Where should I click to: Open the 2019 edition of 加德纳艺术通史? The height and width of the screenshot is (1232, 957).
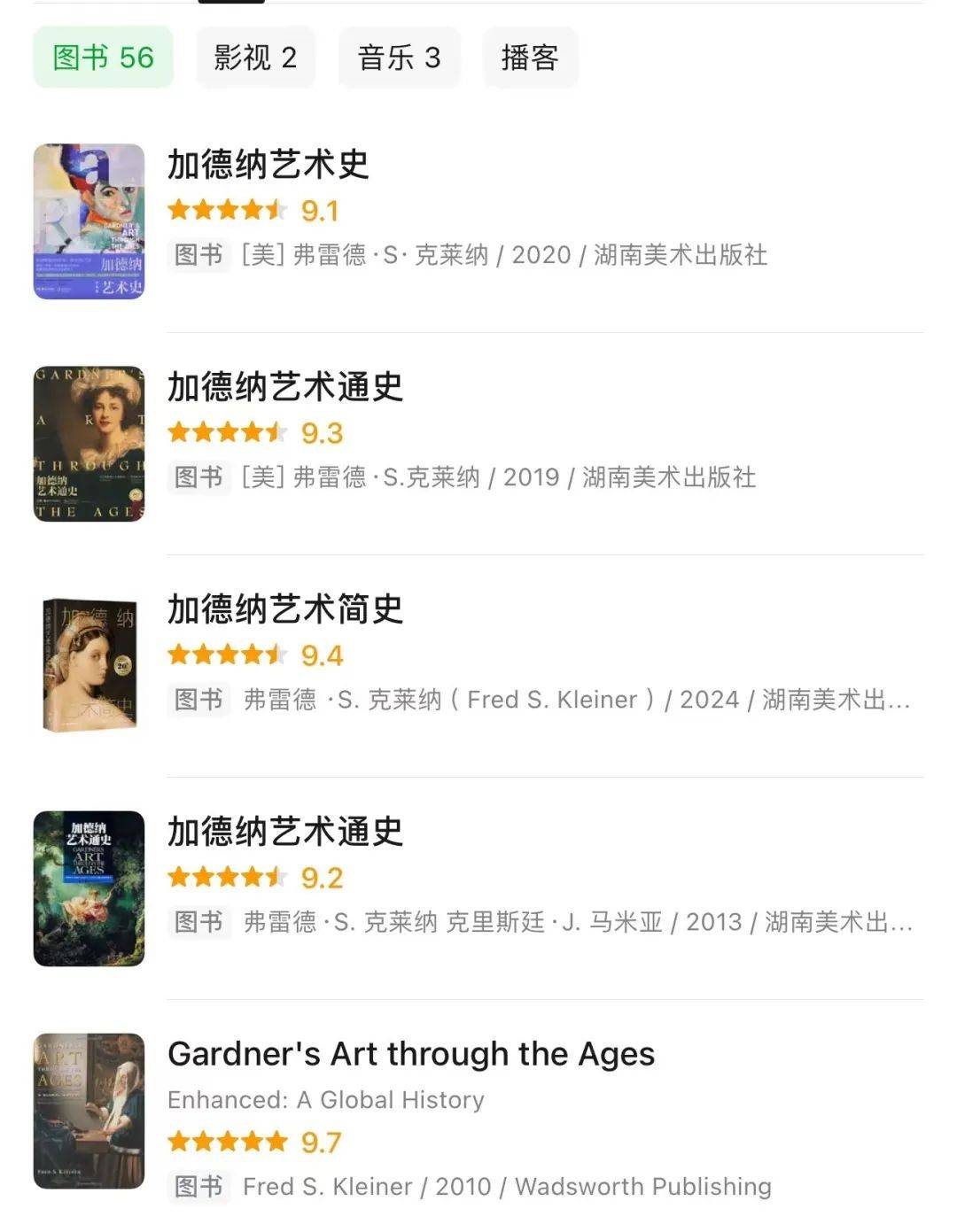tap(285, 387)
